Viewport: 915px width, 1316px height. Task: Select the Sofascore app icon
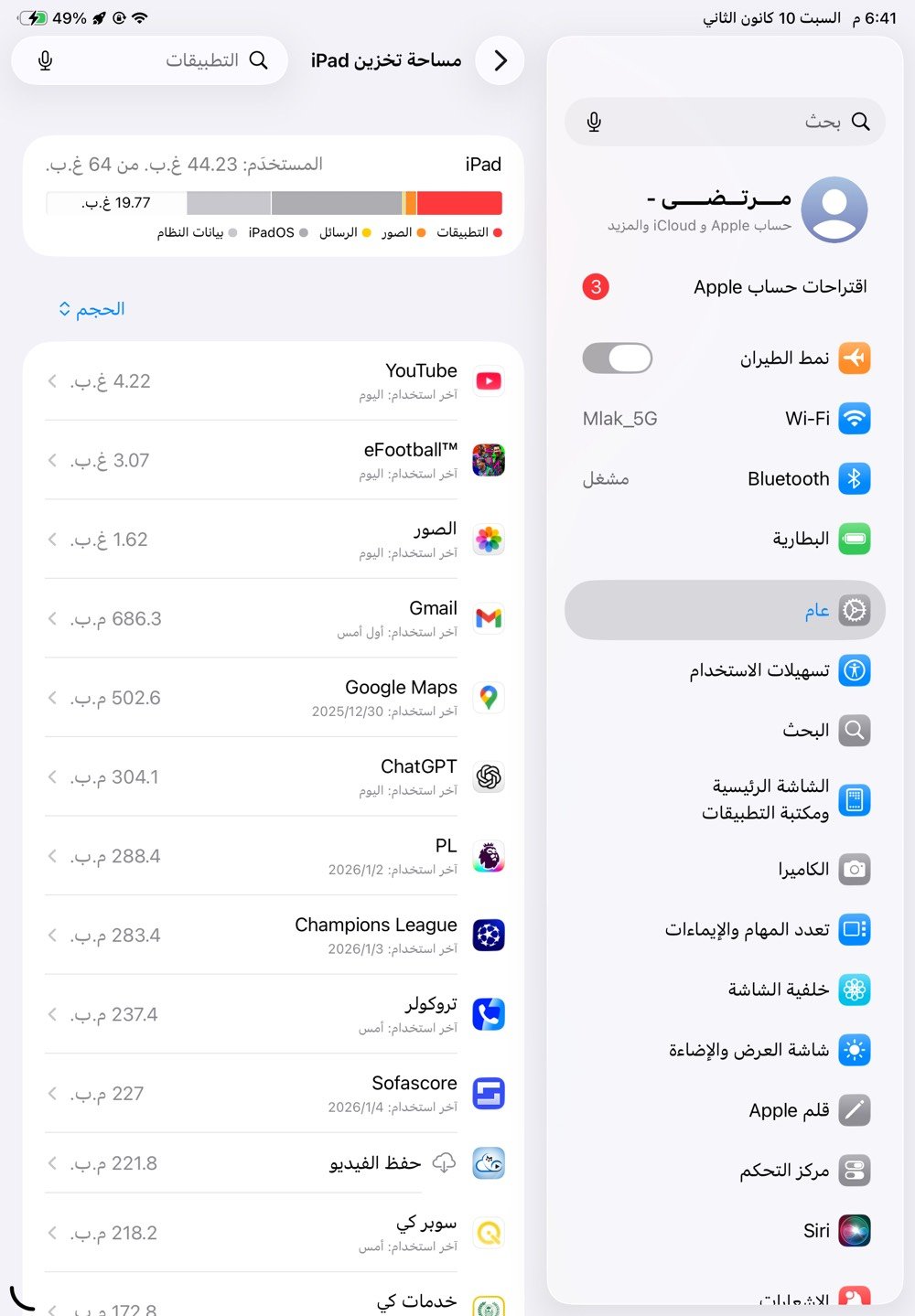coord(489,1094)
